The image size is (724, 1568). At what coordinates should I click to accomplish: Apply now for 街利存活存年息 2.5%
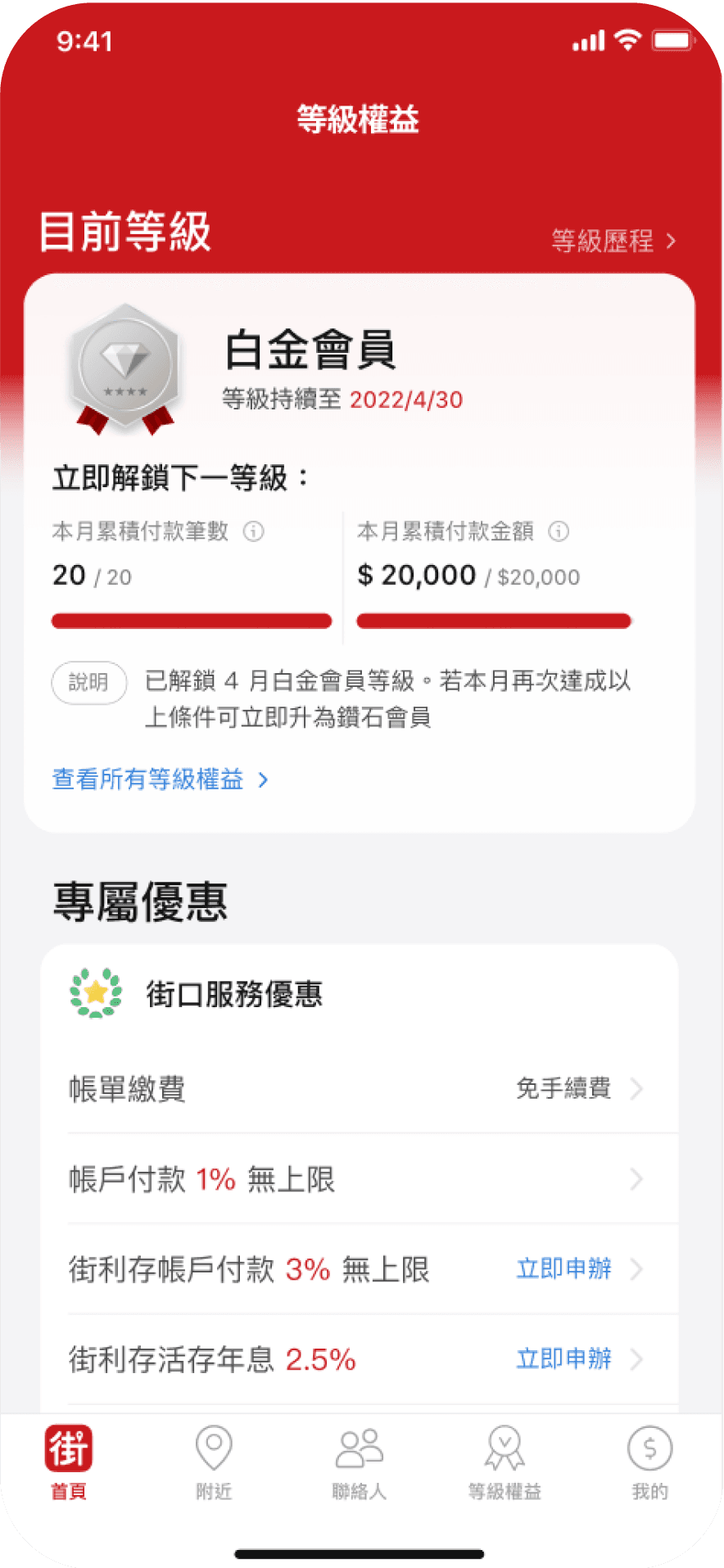point(564,1359)
